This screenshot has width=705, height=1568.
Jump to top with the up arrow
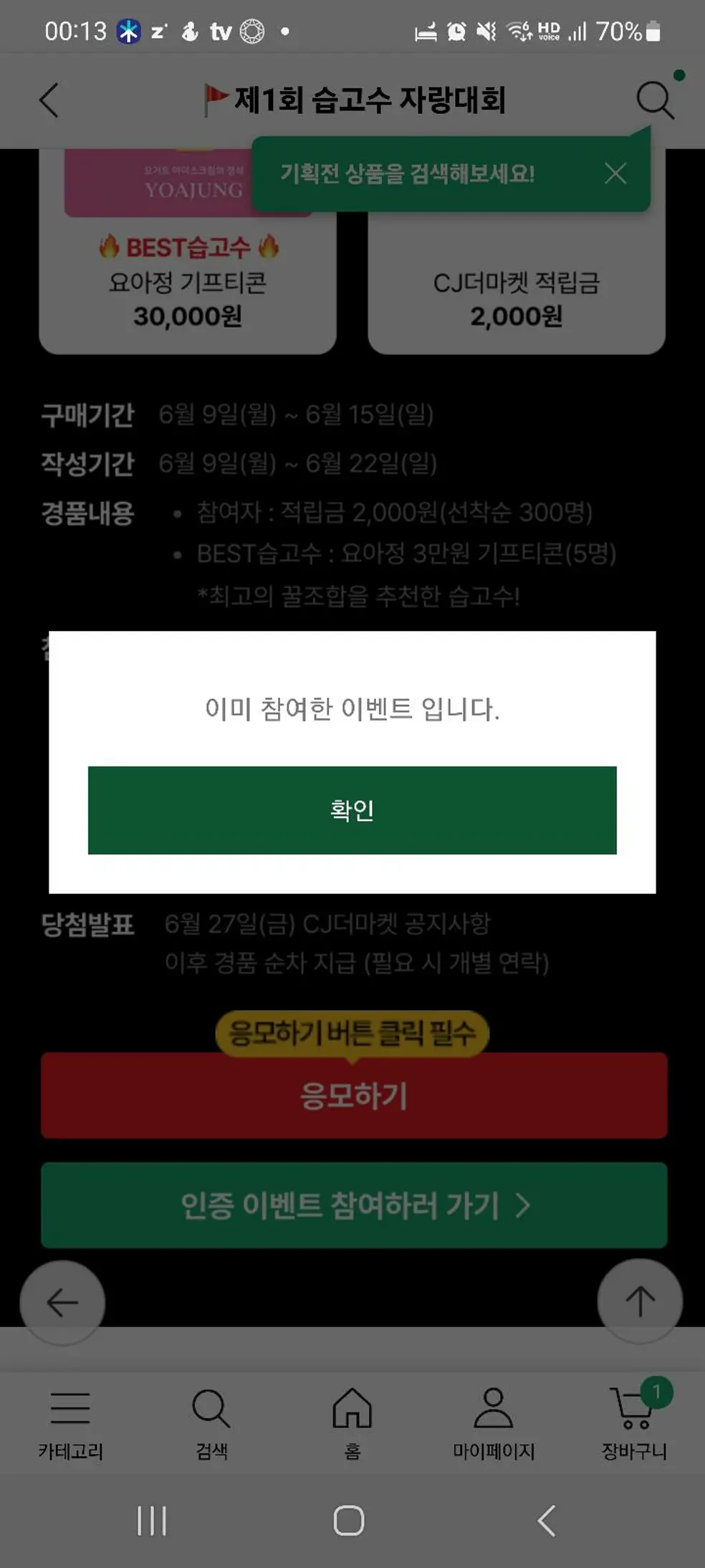click(640, 1301)
